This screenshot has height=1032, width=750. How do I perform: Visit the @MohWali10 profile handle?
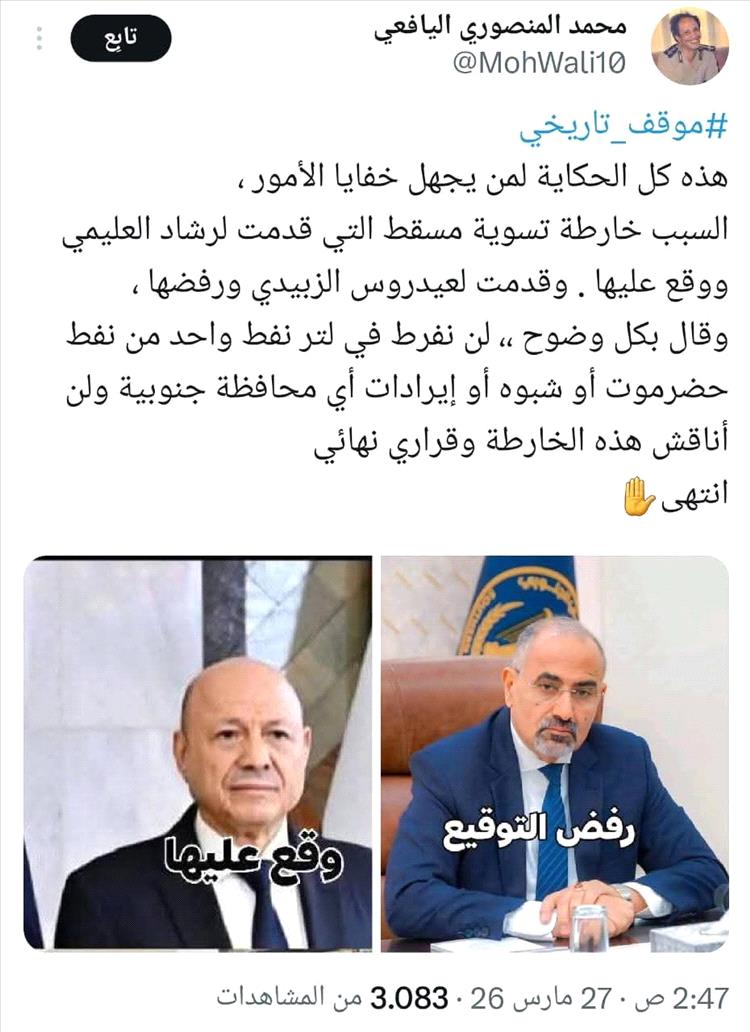tap(540, 65)
